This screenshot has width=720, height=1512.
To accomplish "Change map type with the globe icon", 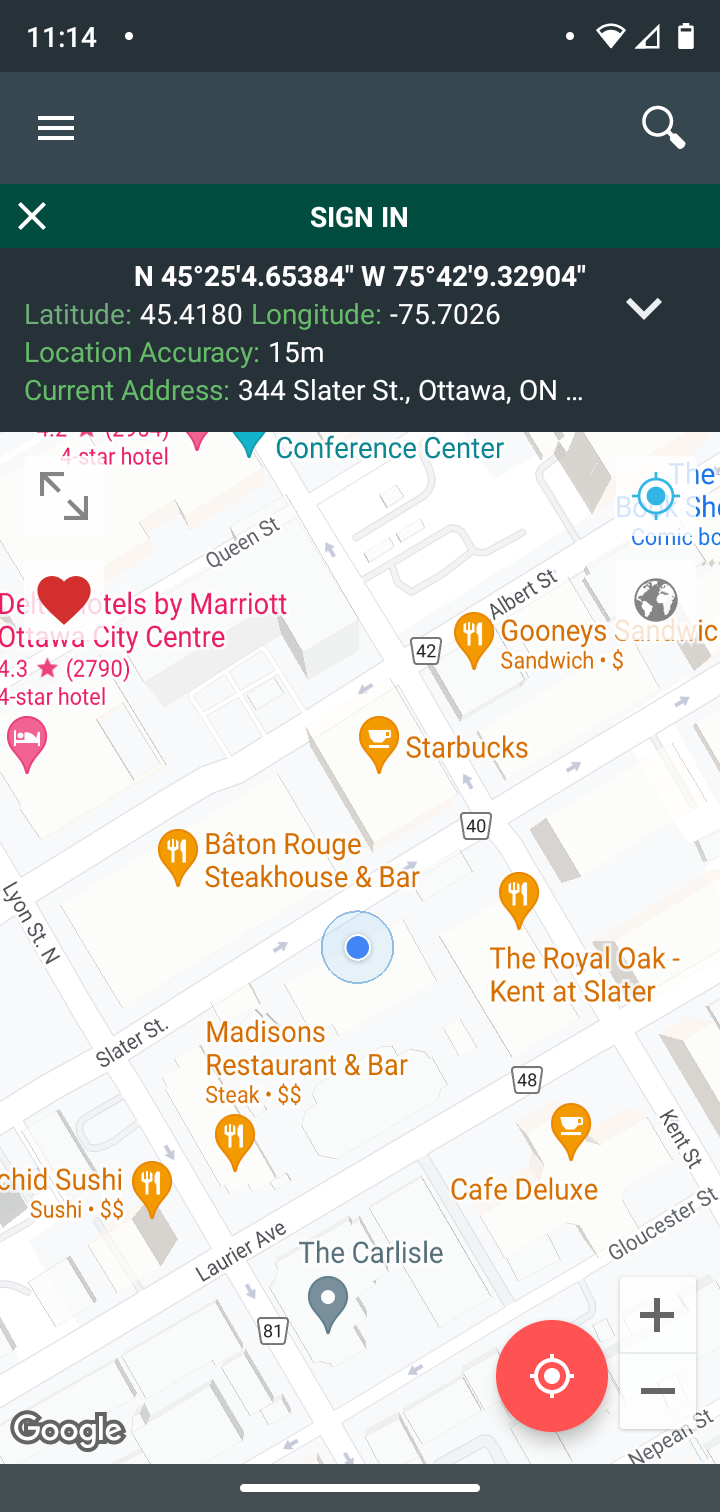I will [x=656, y=600].
